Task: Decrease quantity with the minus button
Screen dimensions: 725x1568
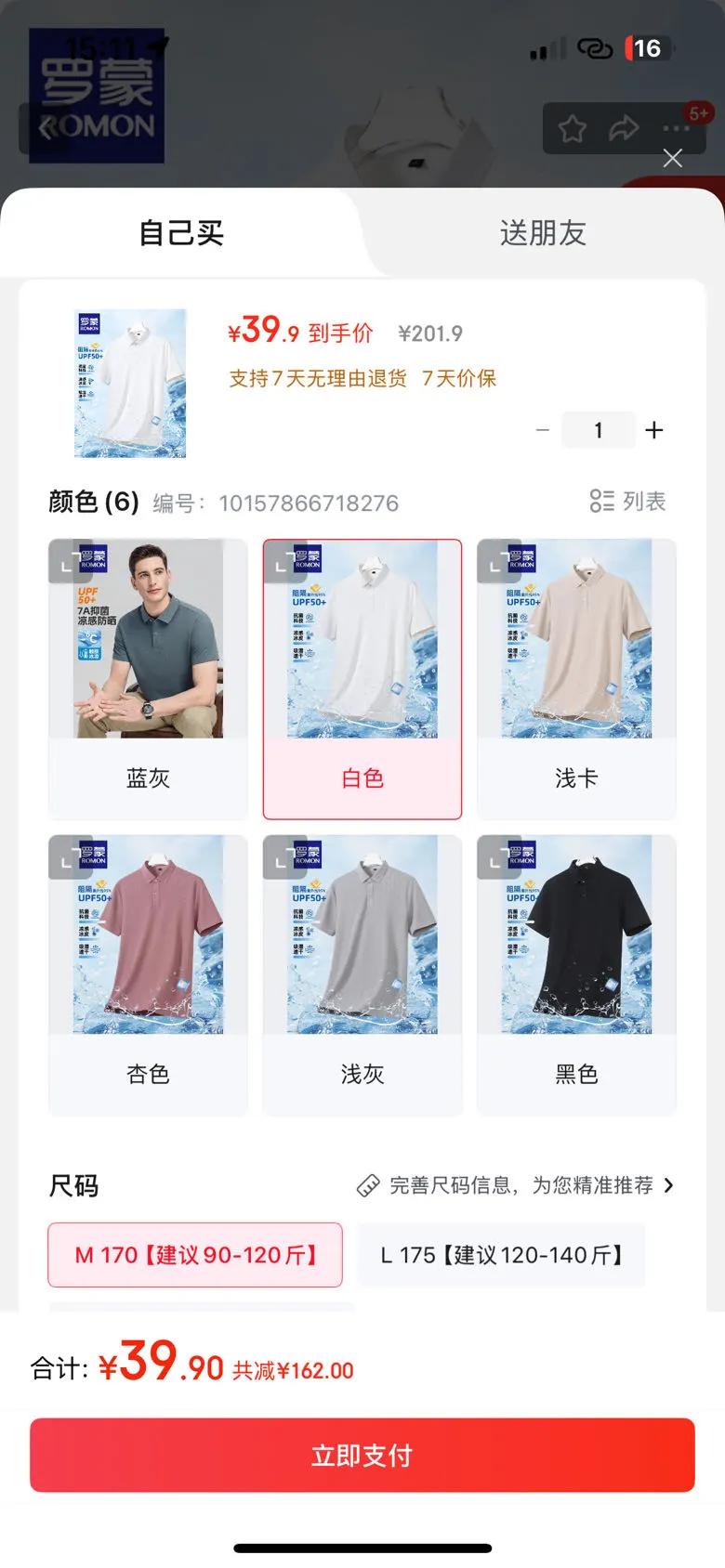Action: pos(543,430)
